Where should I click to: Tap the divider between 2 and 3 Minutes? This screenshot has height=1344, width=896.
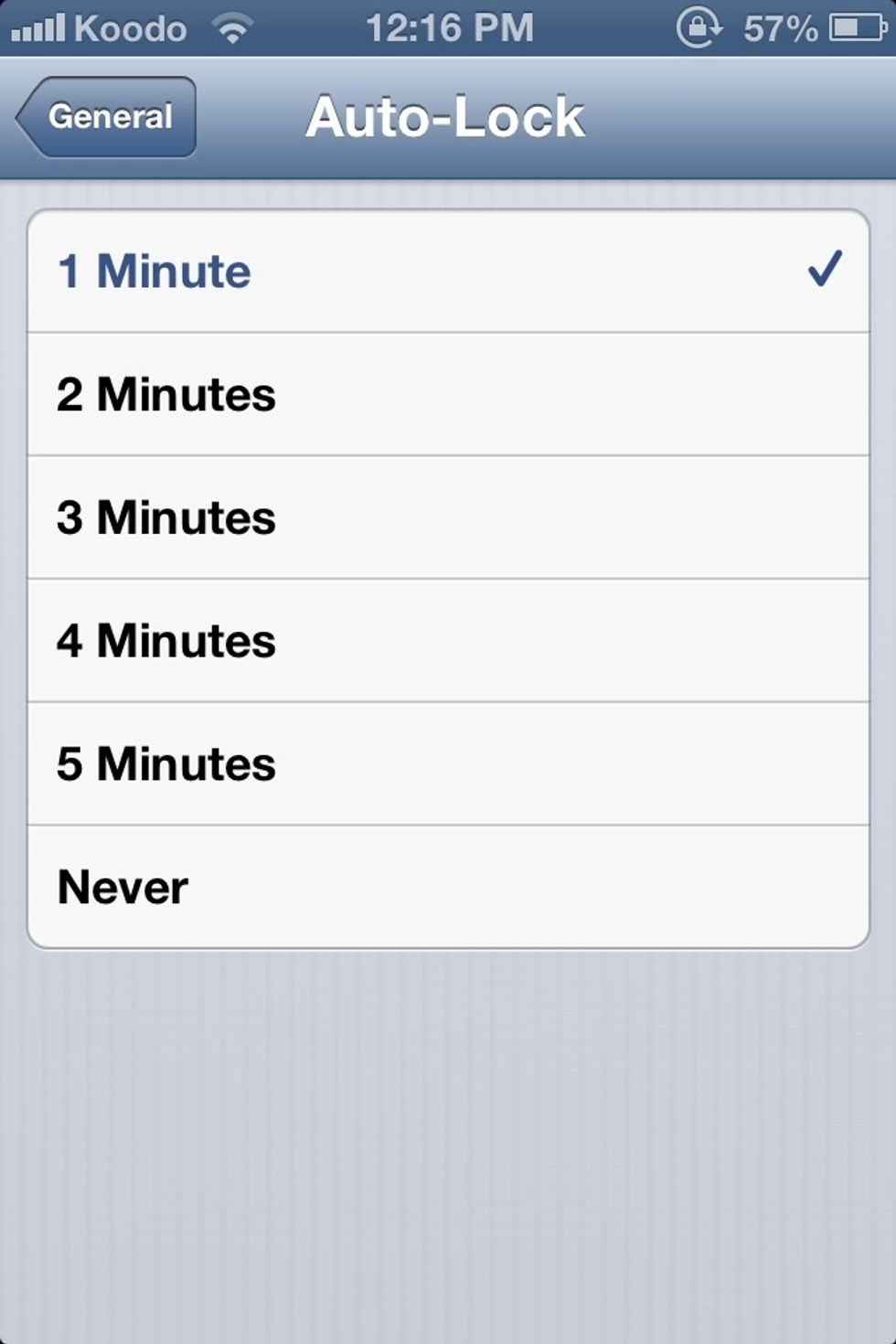coord(448,456)
